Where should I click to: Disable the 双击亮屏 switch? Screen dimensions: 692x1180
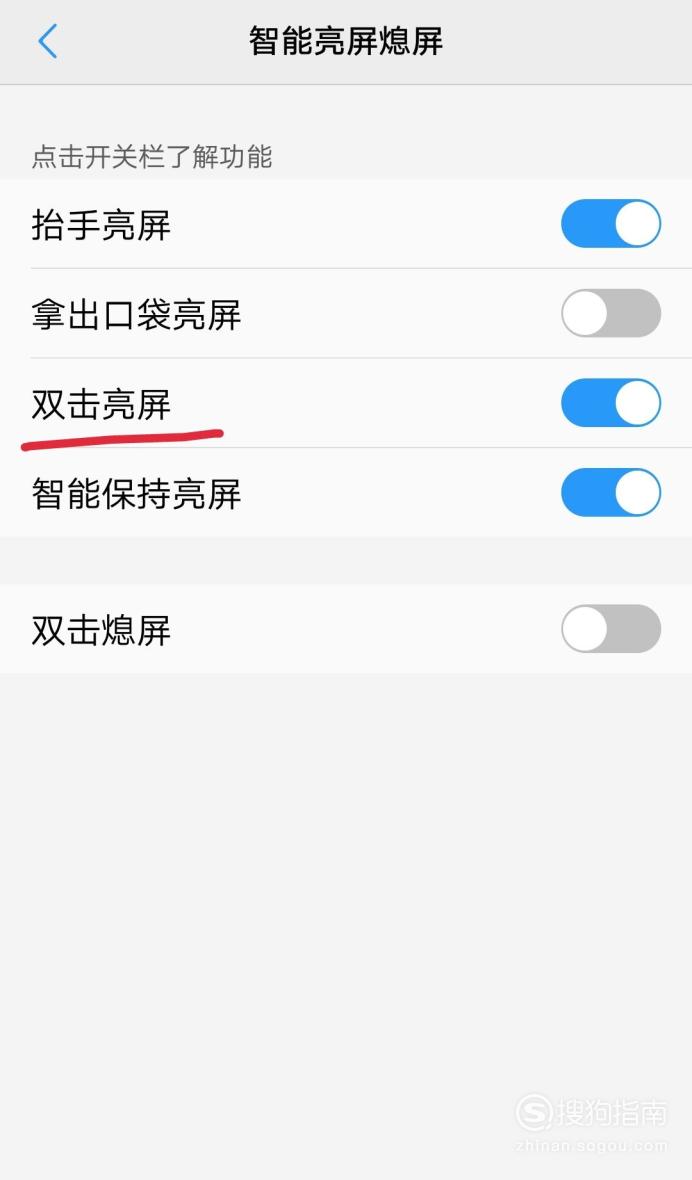(611, 403)
